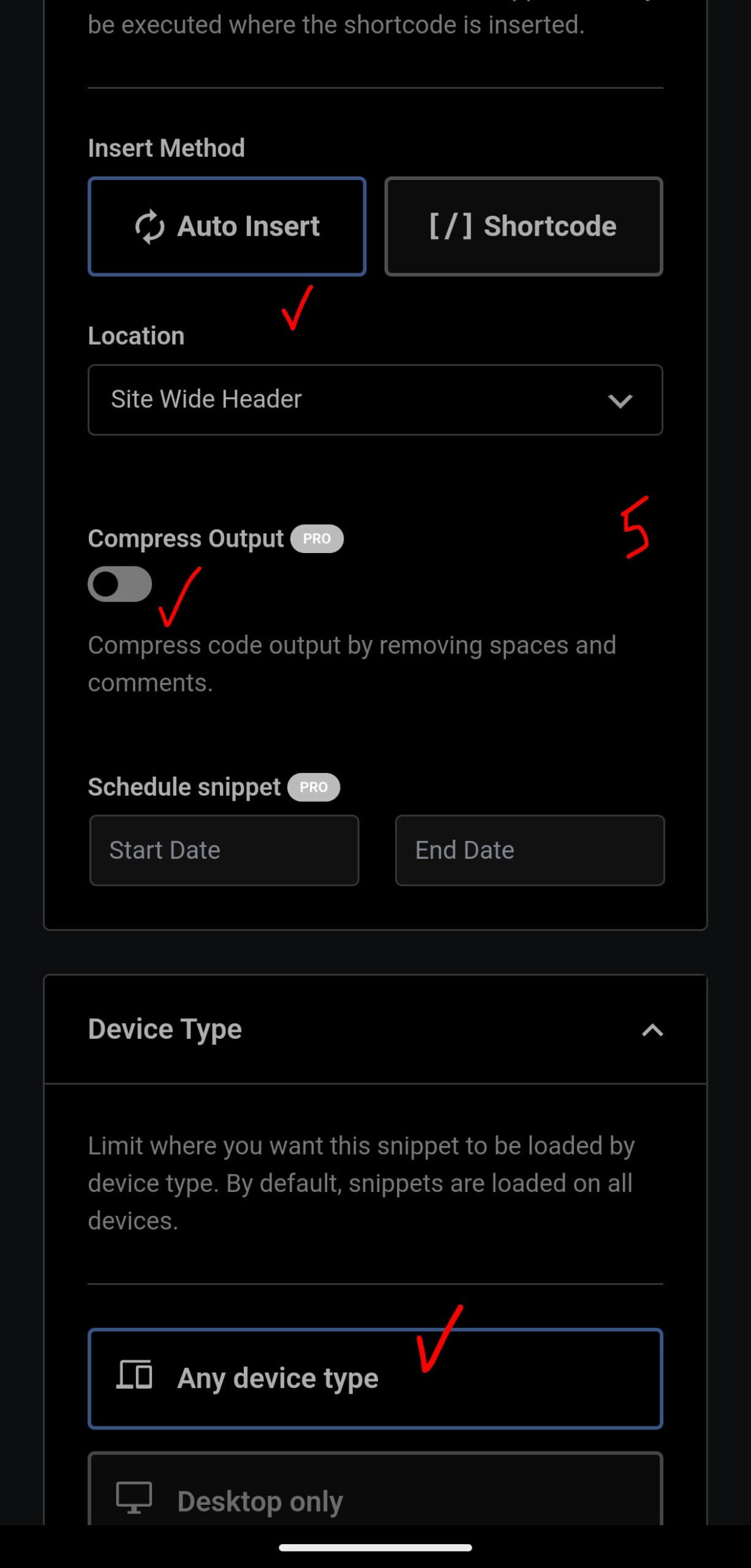Collapse the Device Type section
Viewport: 751px width, 1568px height.
coord(652,1030)
